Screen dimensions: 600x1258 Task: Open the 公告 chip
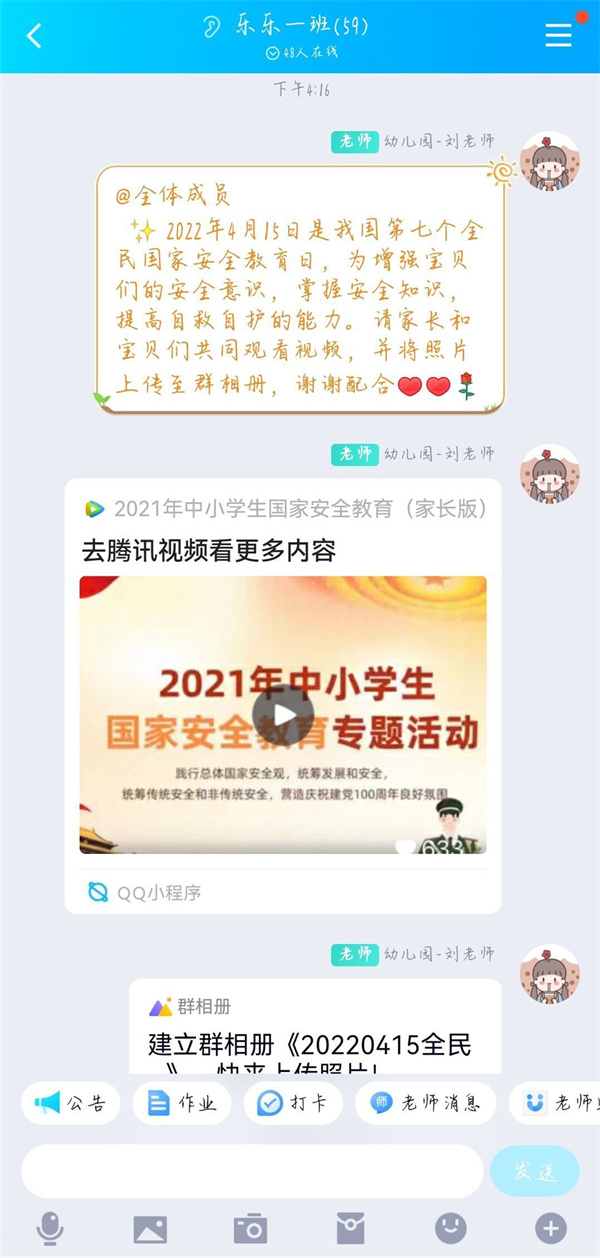pyautogui.click(x=70, y=1103)
